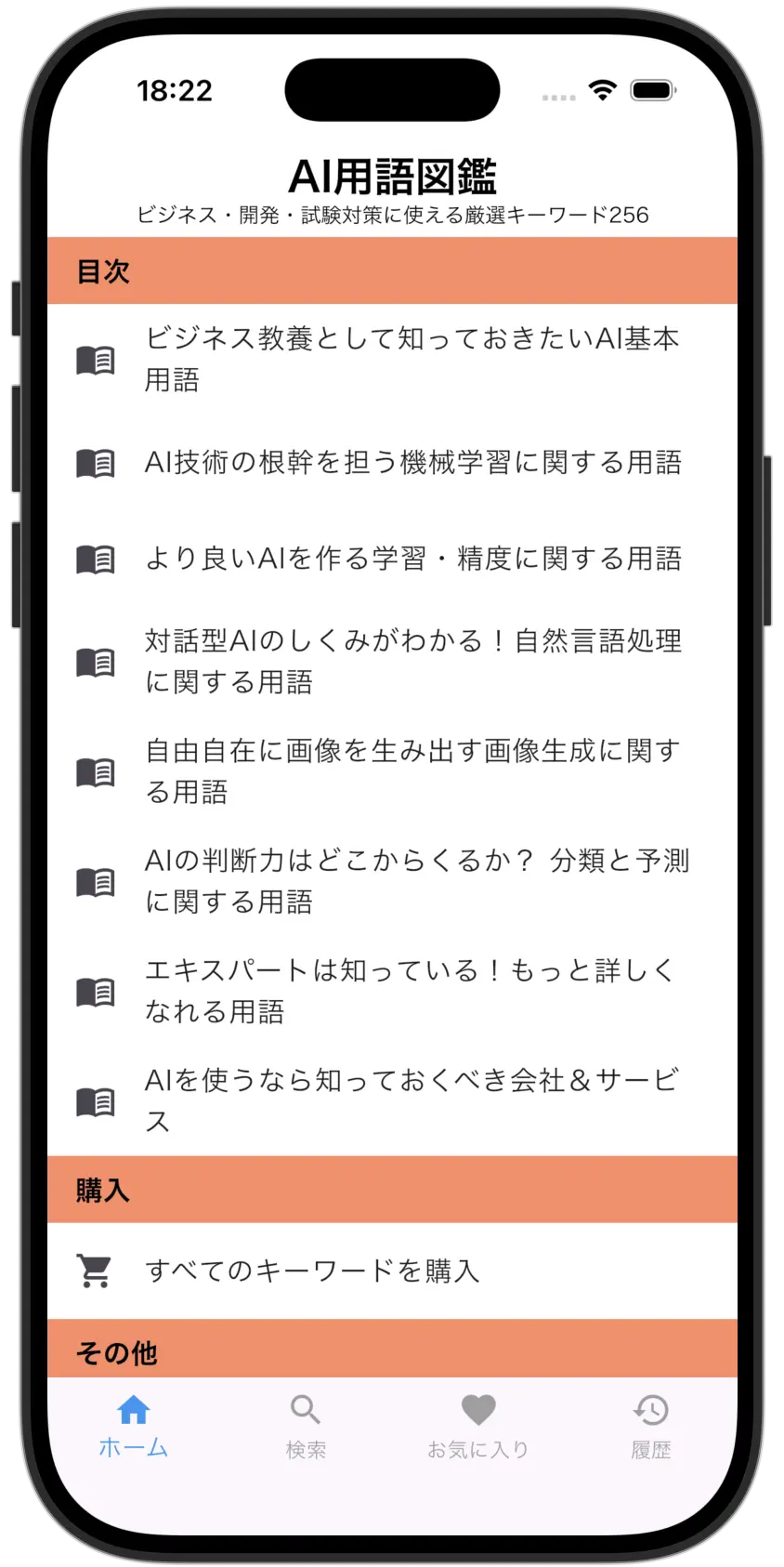
Task: Switch to the 検索 tab
Action: (x=306, y=1427)
